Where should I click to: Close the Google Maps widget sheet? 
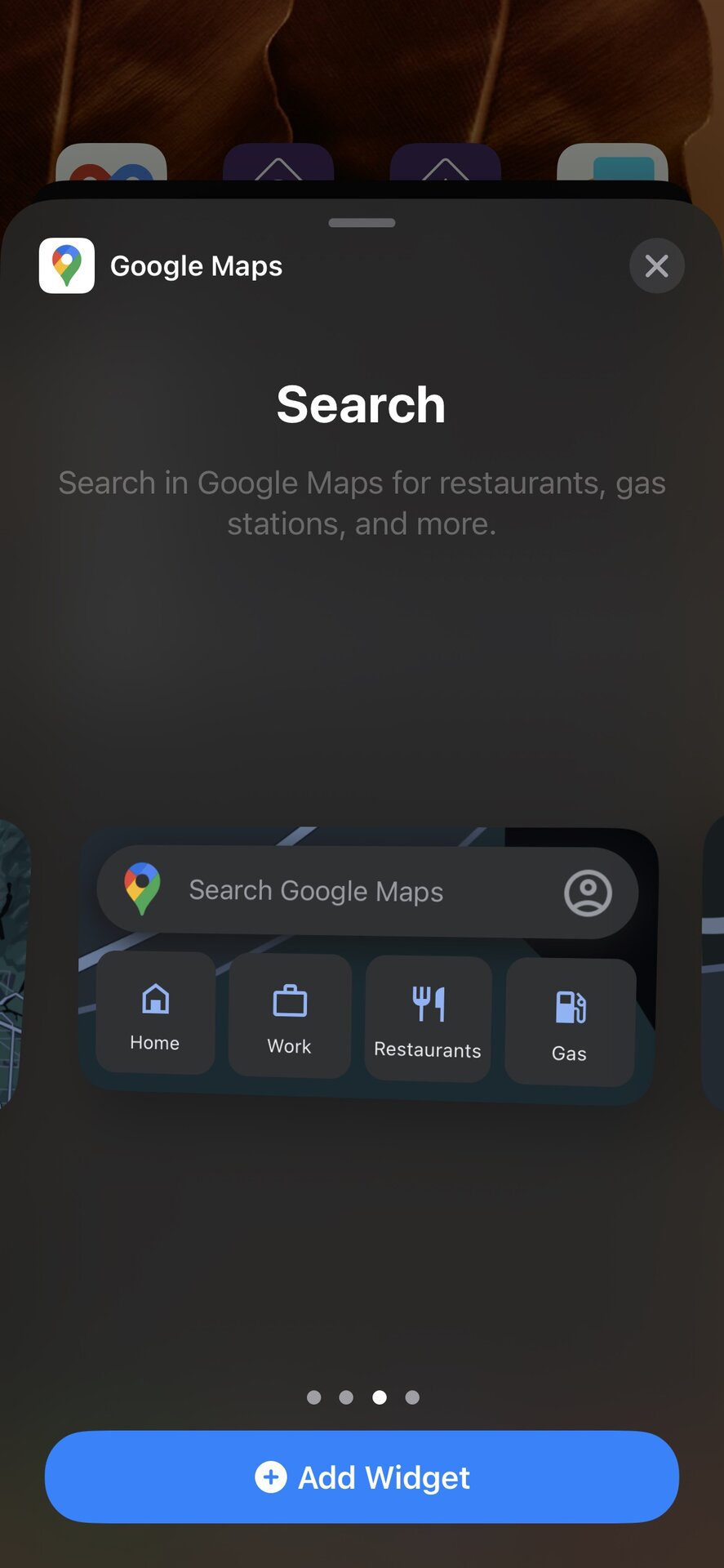[x=656, y=265]
